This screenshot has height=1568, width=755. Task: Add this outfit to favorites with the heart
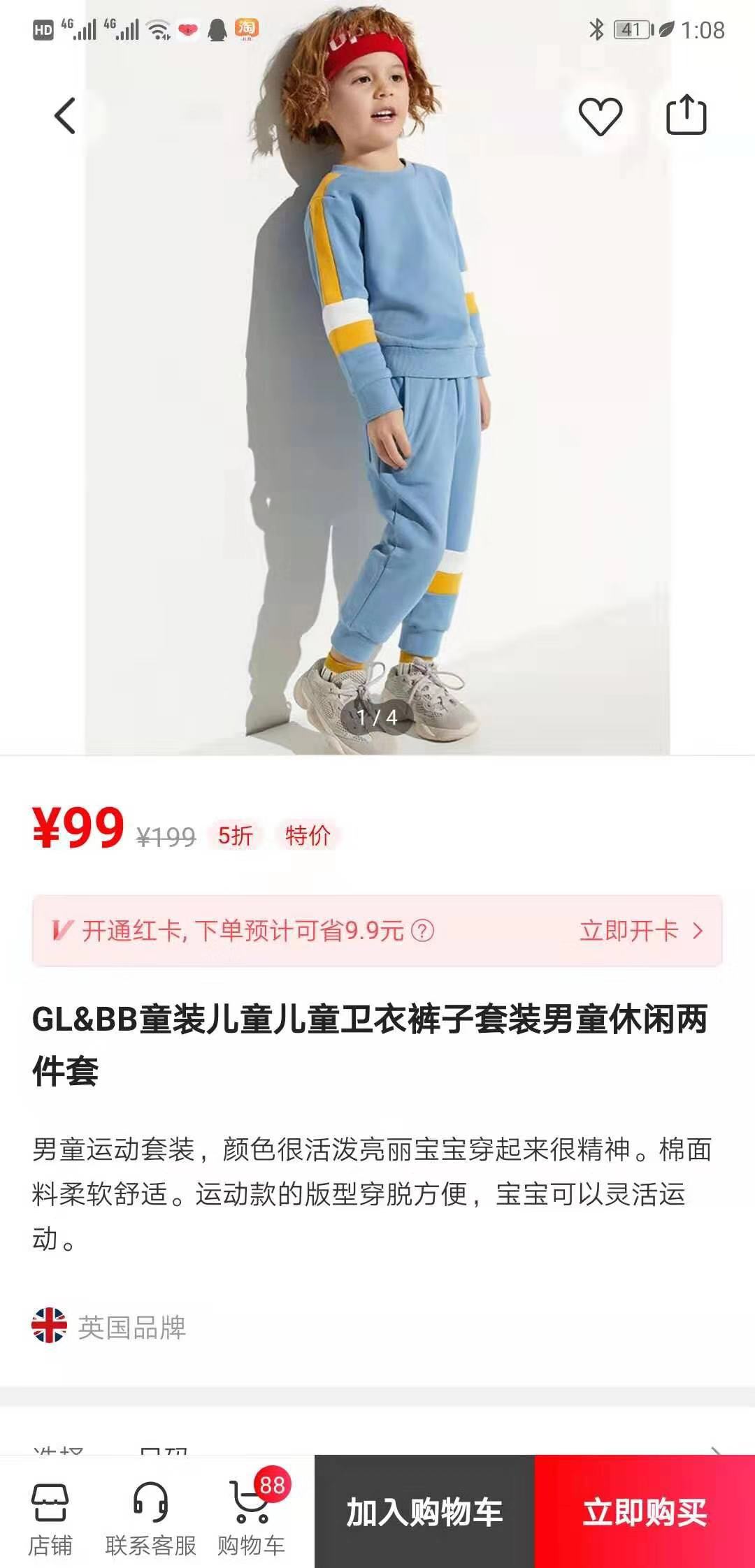click(x=600, y=116)
